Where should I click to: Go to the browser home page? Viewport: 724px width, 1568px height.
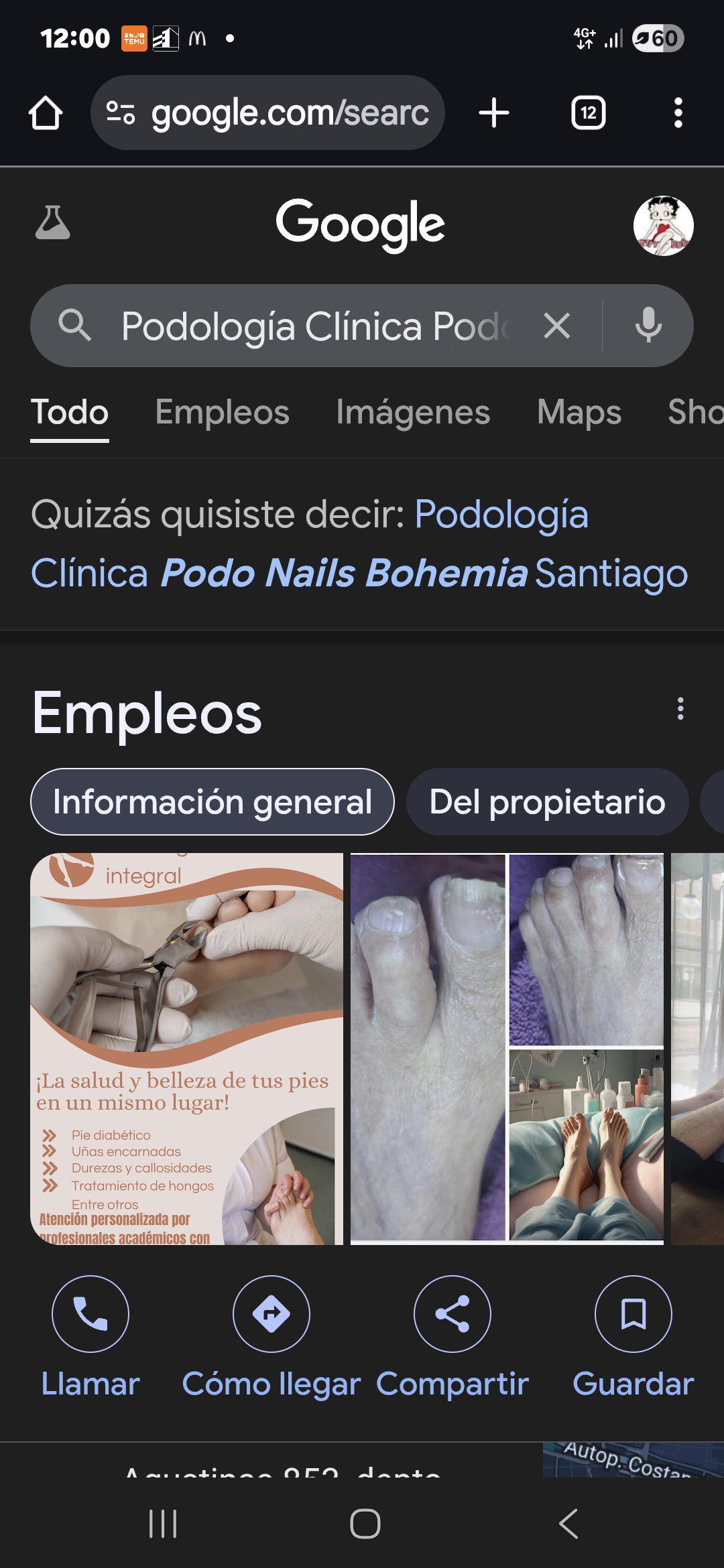(x=46, y=113)
